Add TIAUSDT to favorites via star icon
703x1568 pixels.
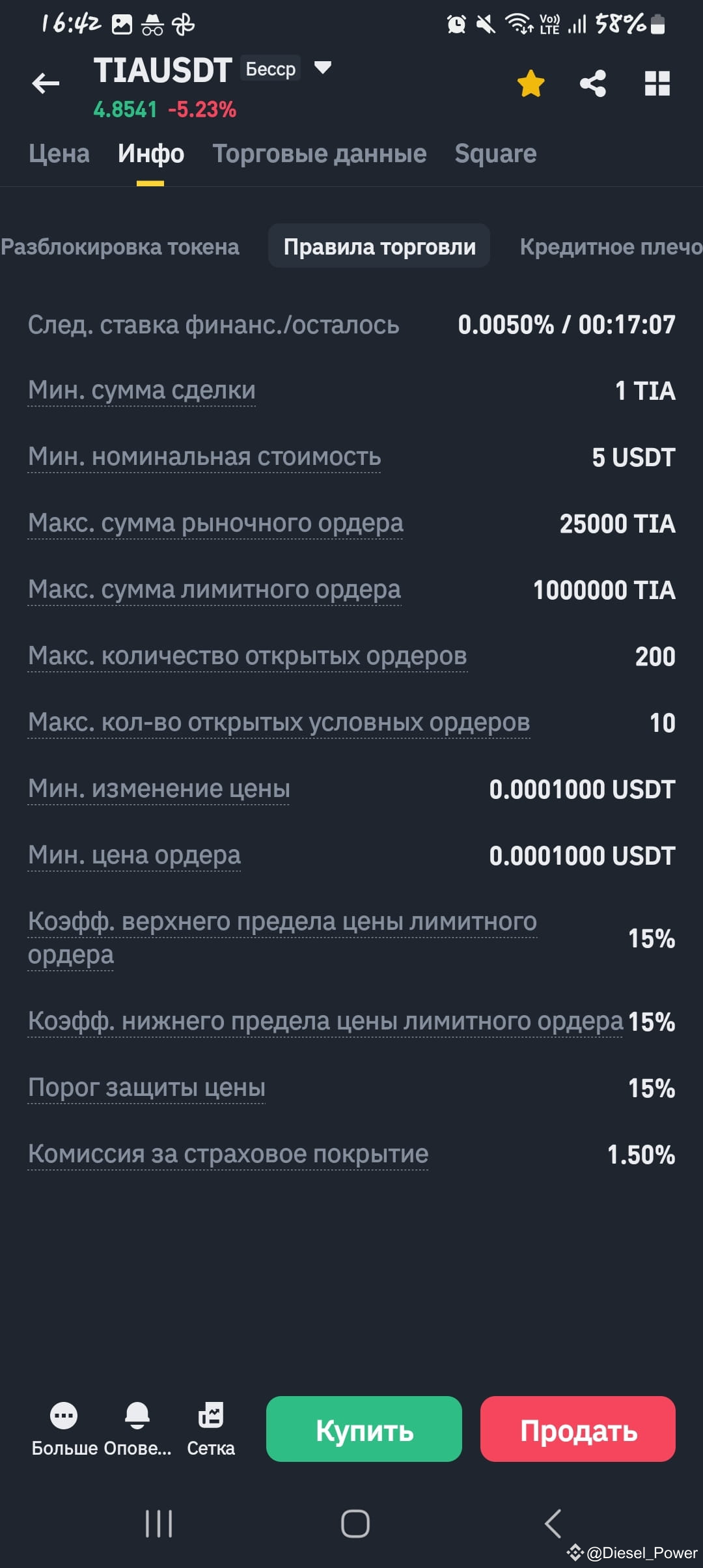531,83
